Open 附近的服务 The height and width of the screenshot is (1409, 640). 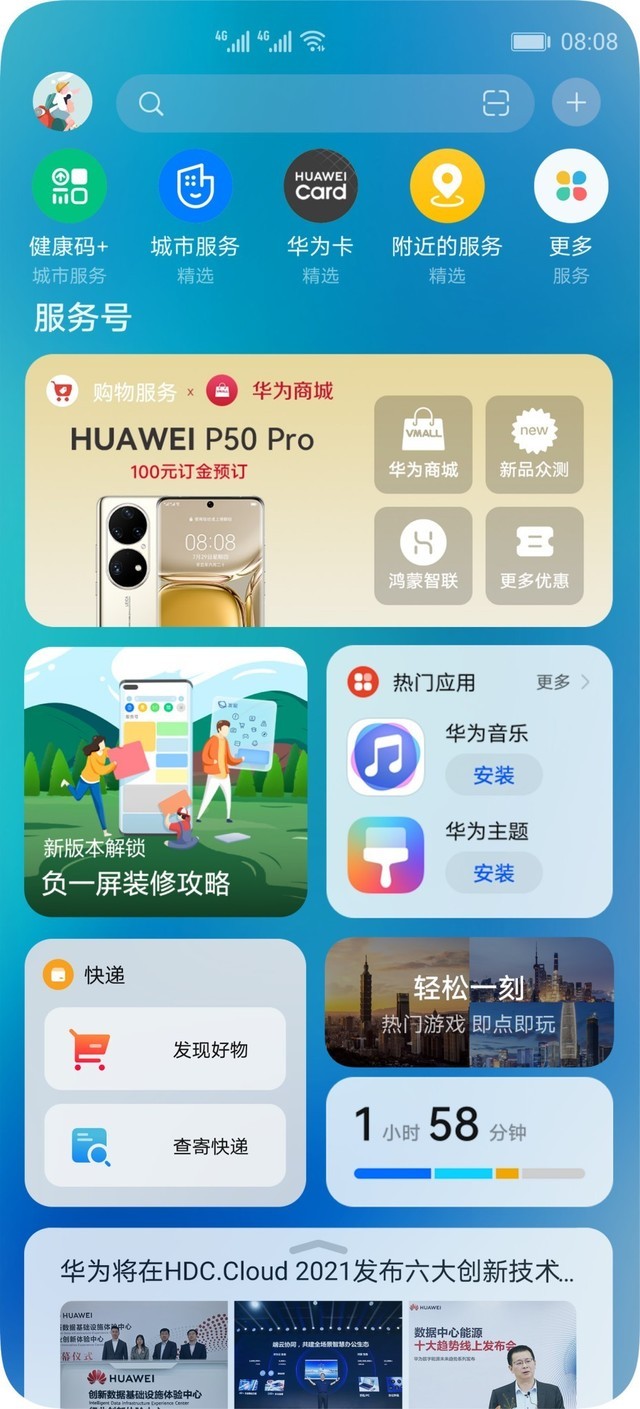pos(447,187)
